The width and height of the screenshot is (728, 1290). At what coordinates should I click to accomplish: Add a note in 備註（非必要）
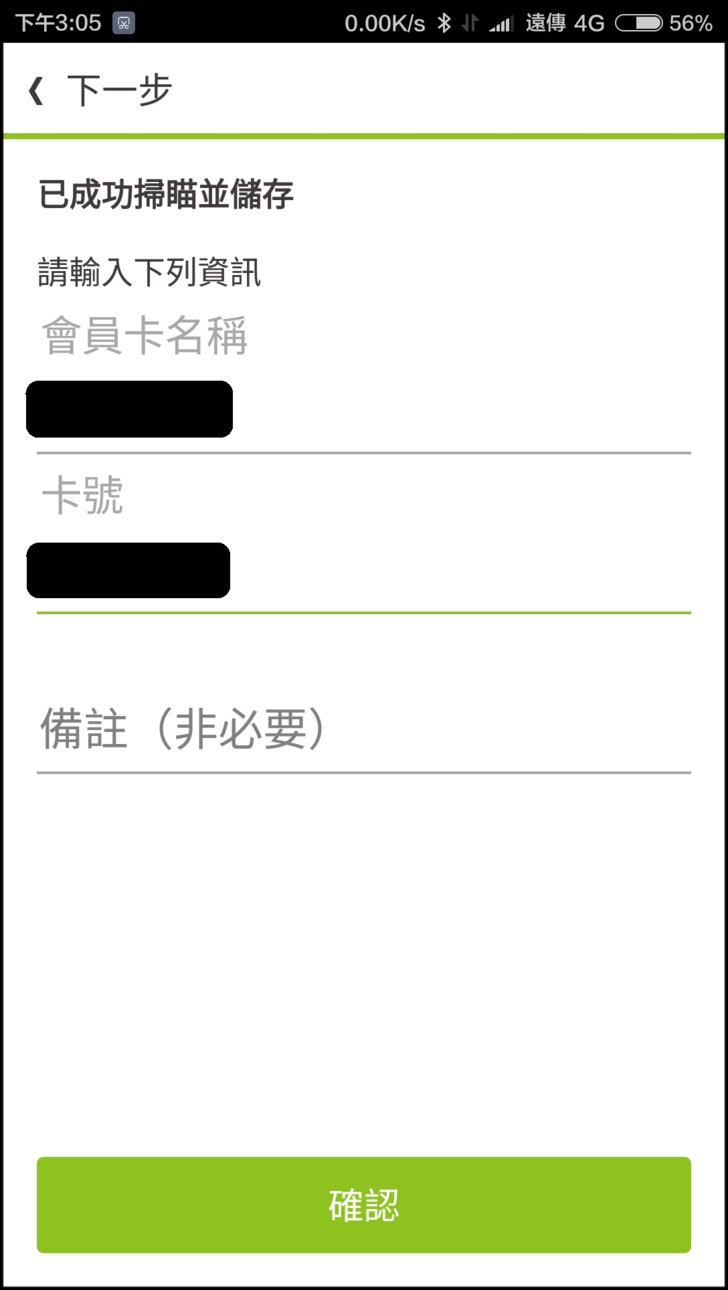click(x=363, y=732)
